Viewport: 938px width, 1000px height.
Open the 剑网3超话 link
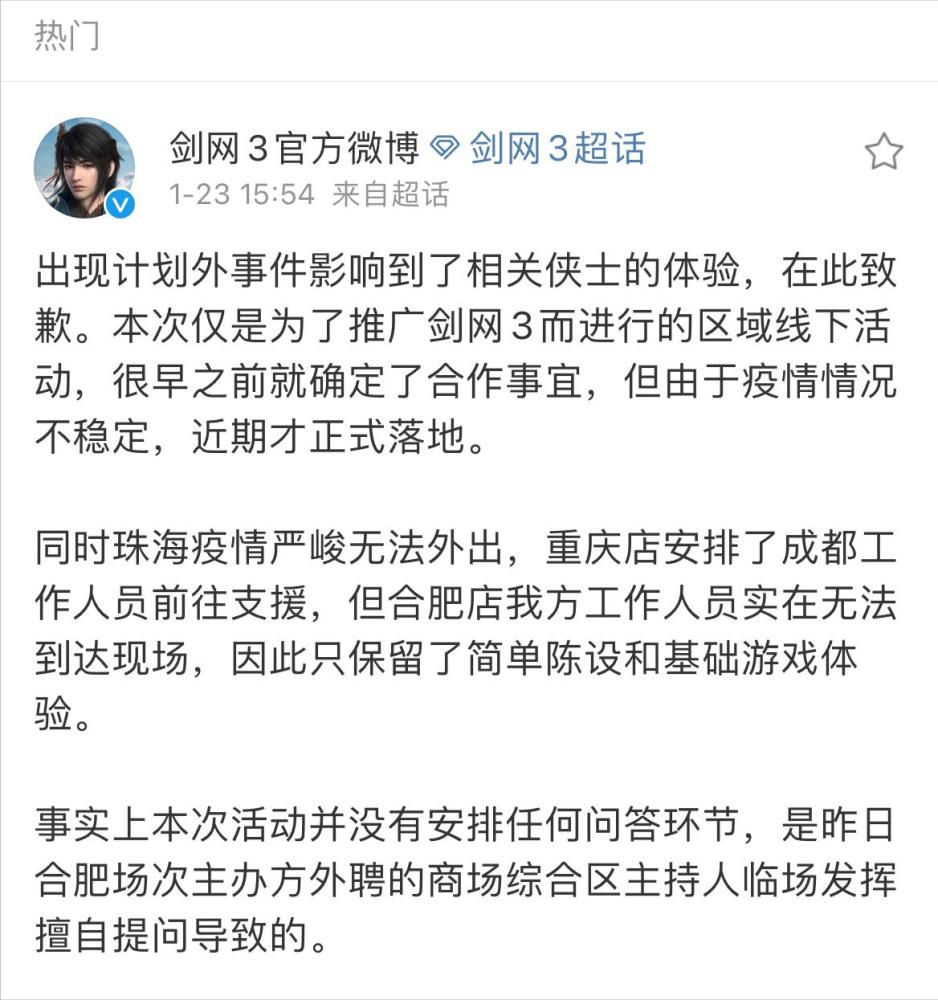pos(538,148)
